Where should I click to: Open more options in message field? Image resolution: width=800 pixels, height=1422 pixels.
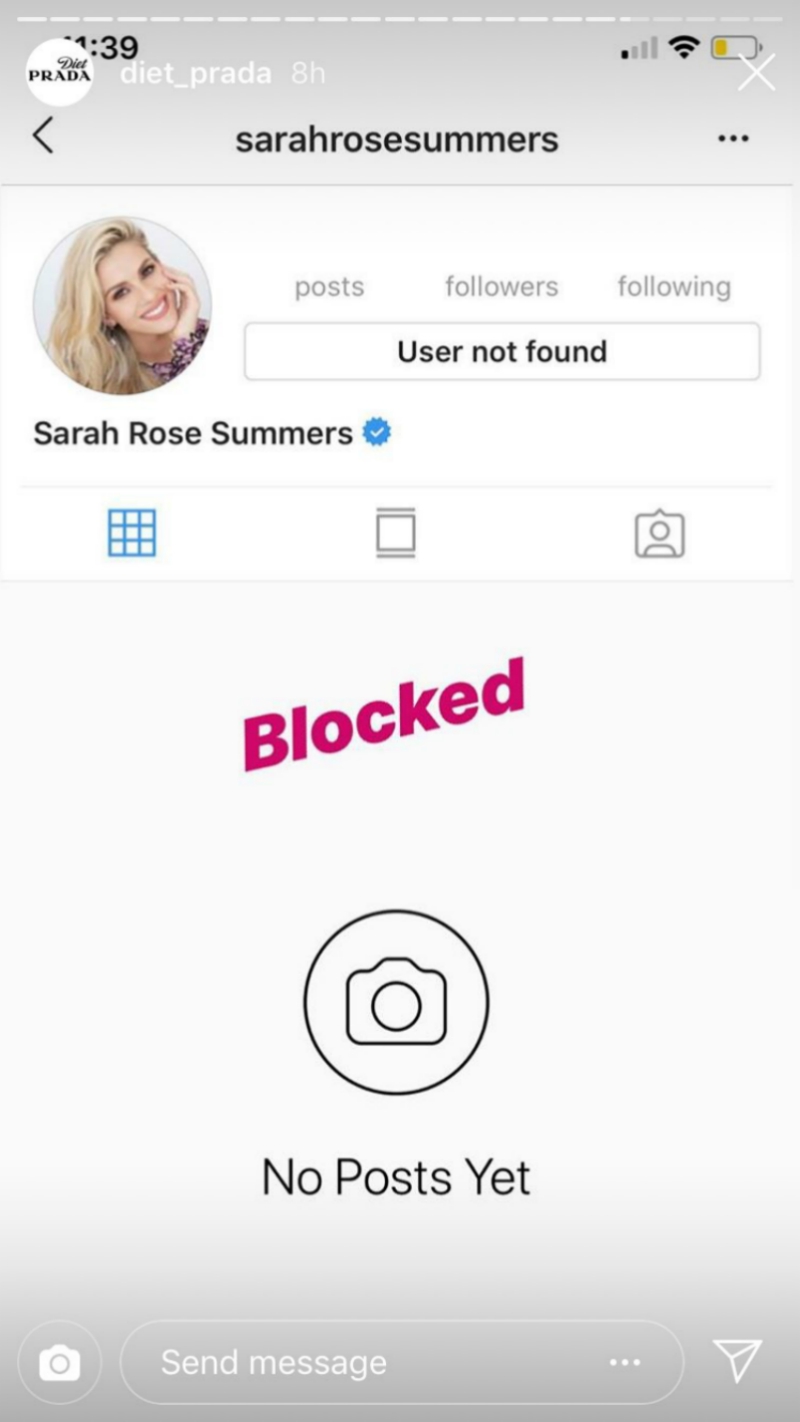point(625,1362)
